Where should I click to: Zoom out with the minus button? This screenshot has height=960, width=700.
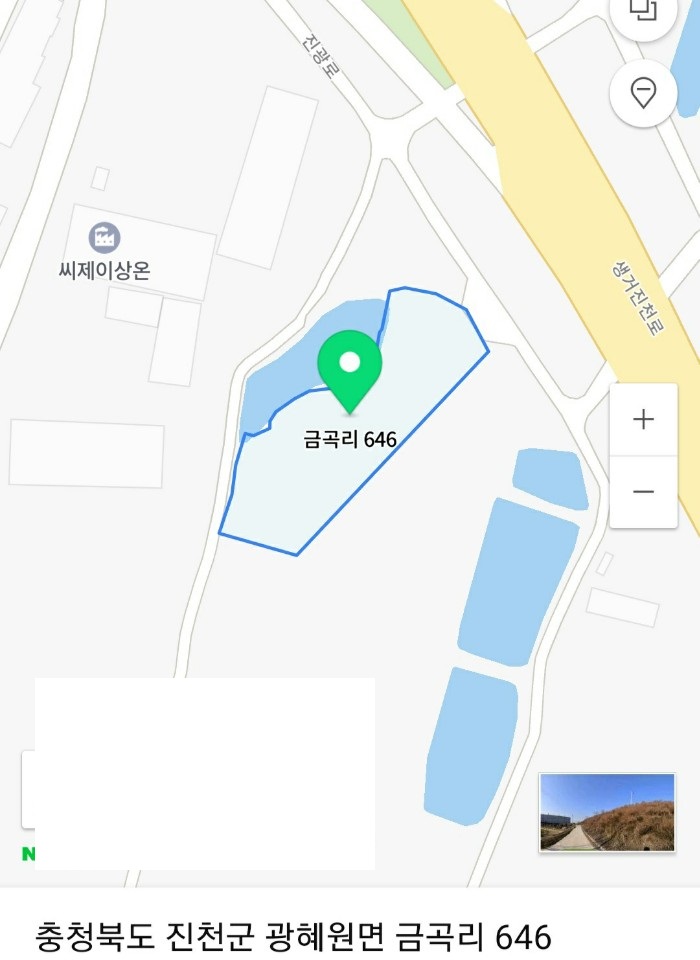[x=643, y=491]
